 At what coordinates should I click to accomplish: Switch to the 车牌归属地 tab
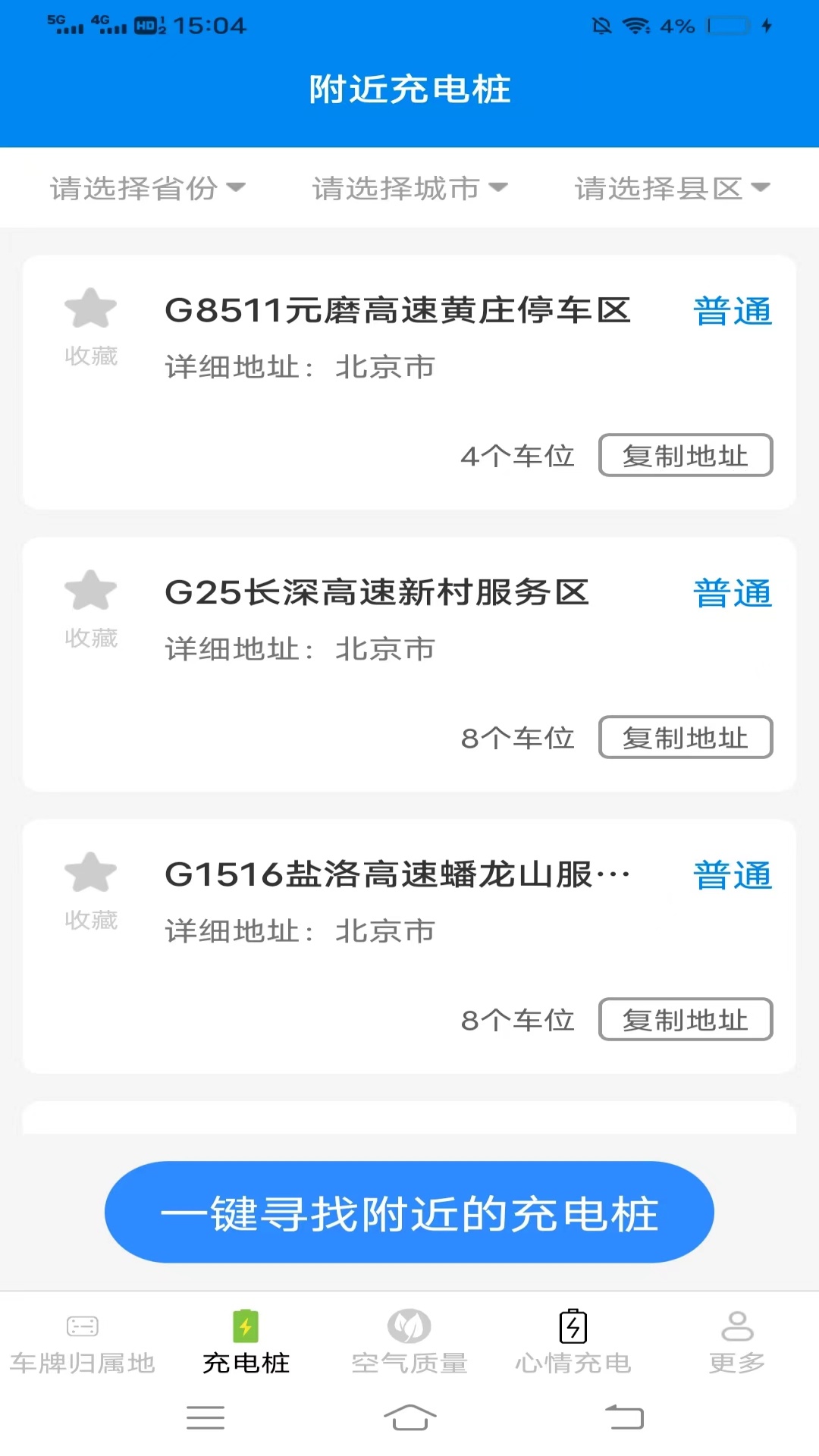click(x=82, y=1344)
